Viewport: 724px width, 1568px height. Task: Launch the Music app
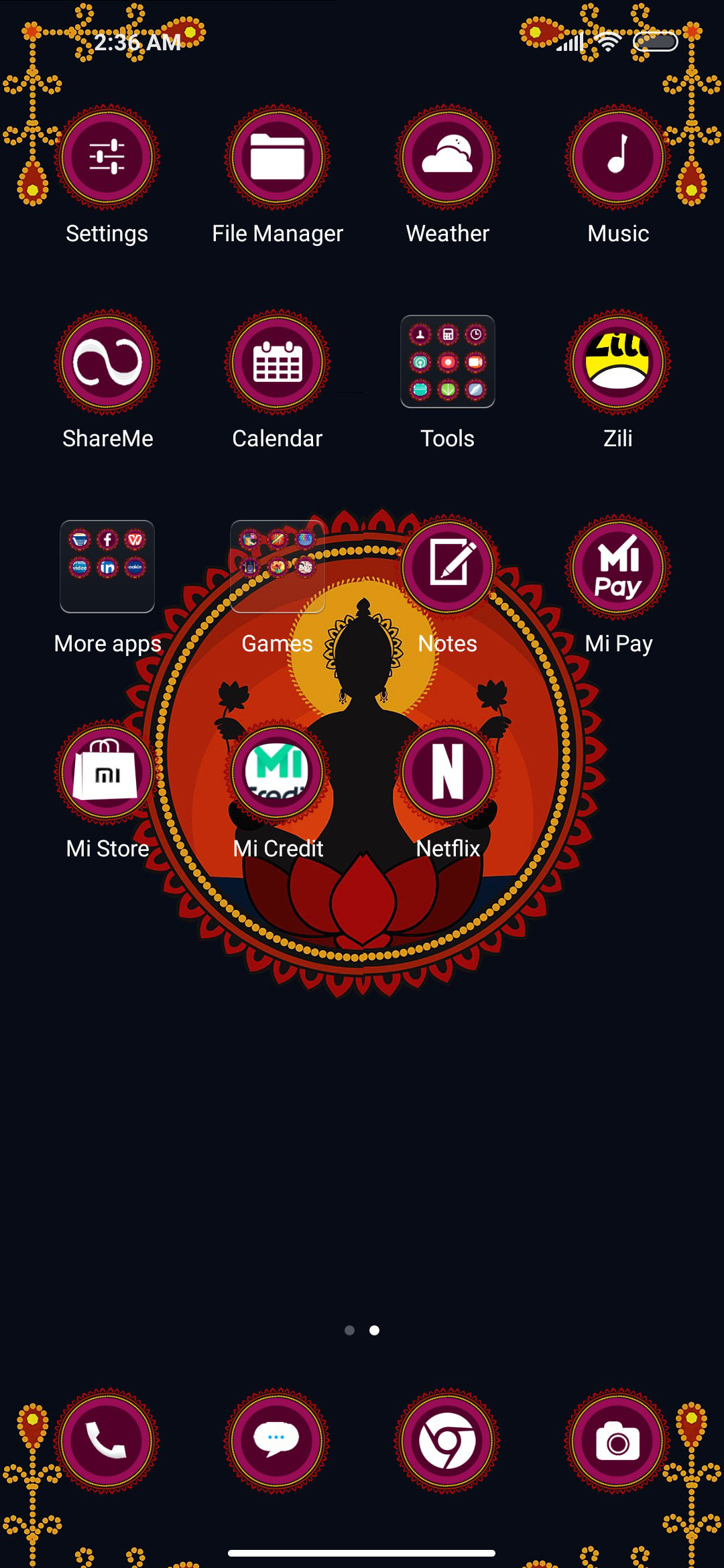(618, 157)
